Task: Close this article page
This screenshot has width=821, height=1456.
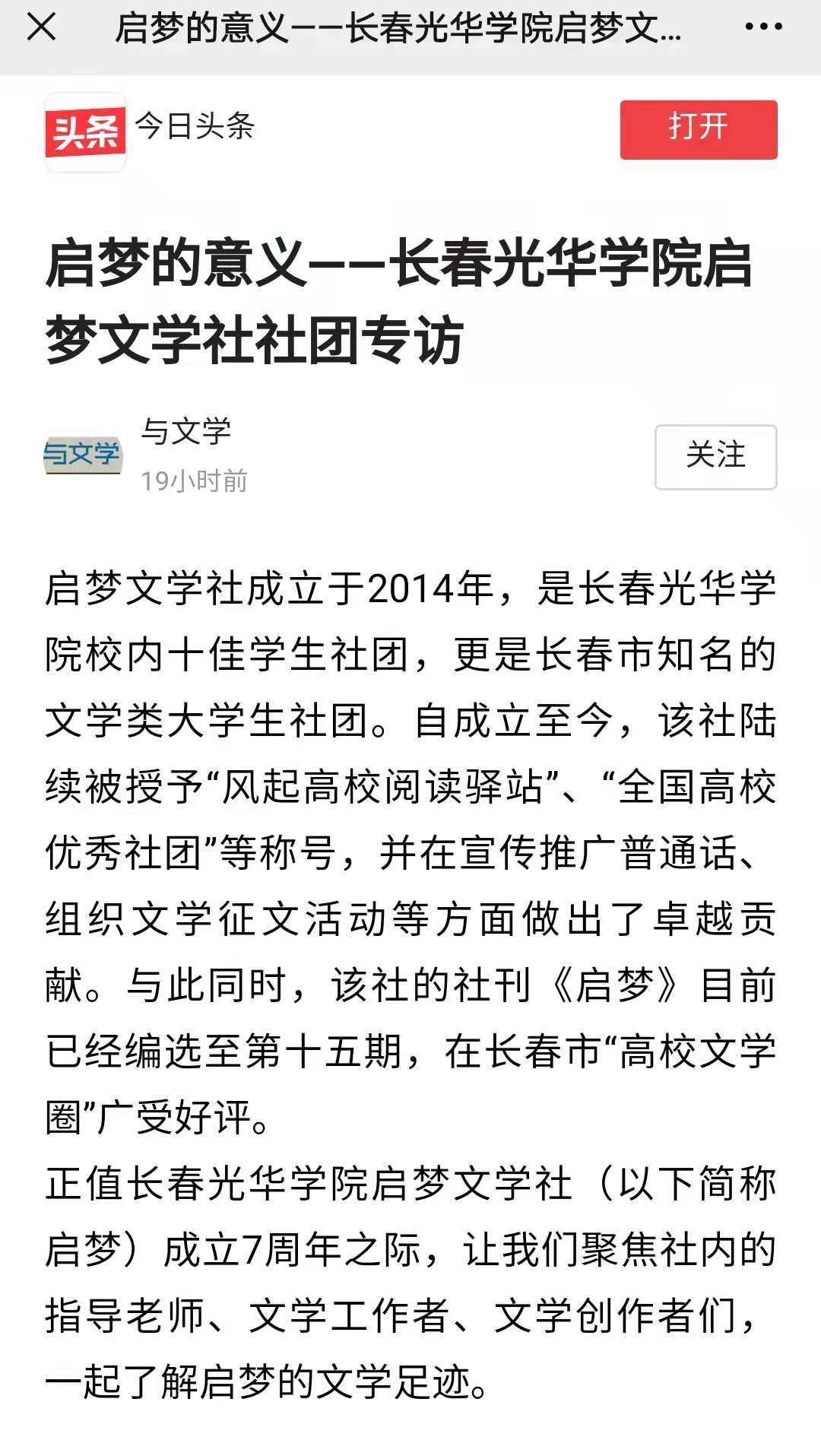Action: (x=41, y=27)
